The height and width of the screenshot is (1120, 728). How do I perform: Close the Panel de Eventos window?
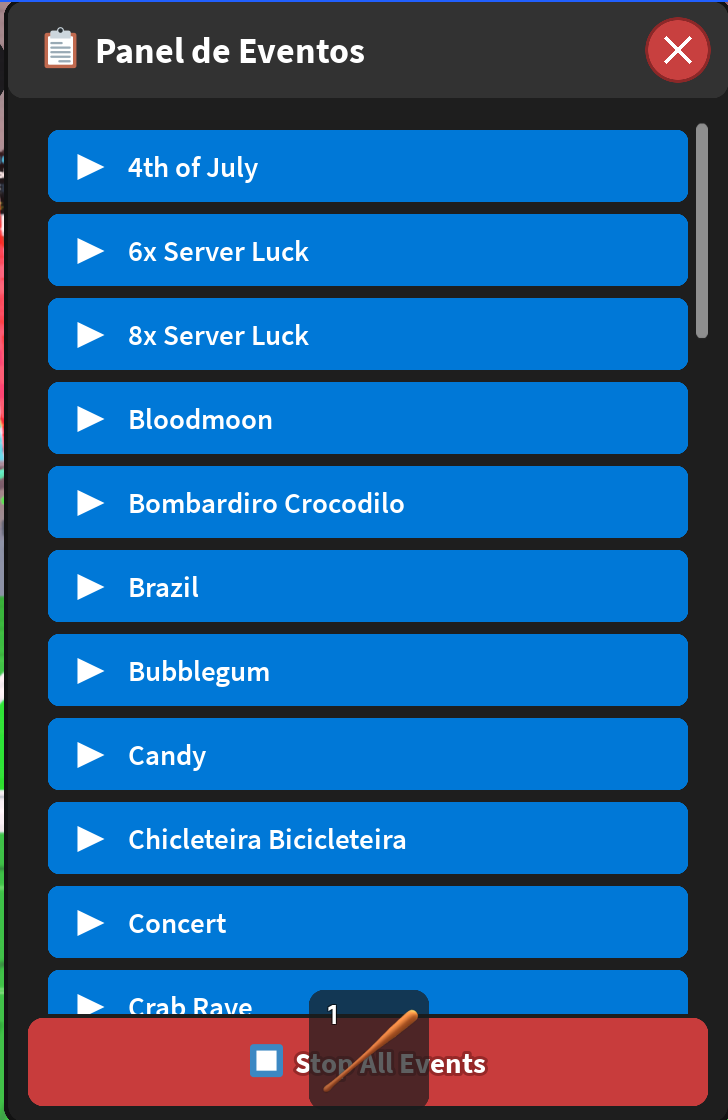click(x=678, y=50)
